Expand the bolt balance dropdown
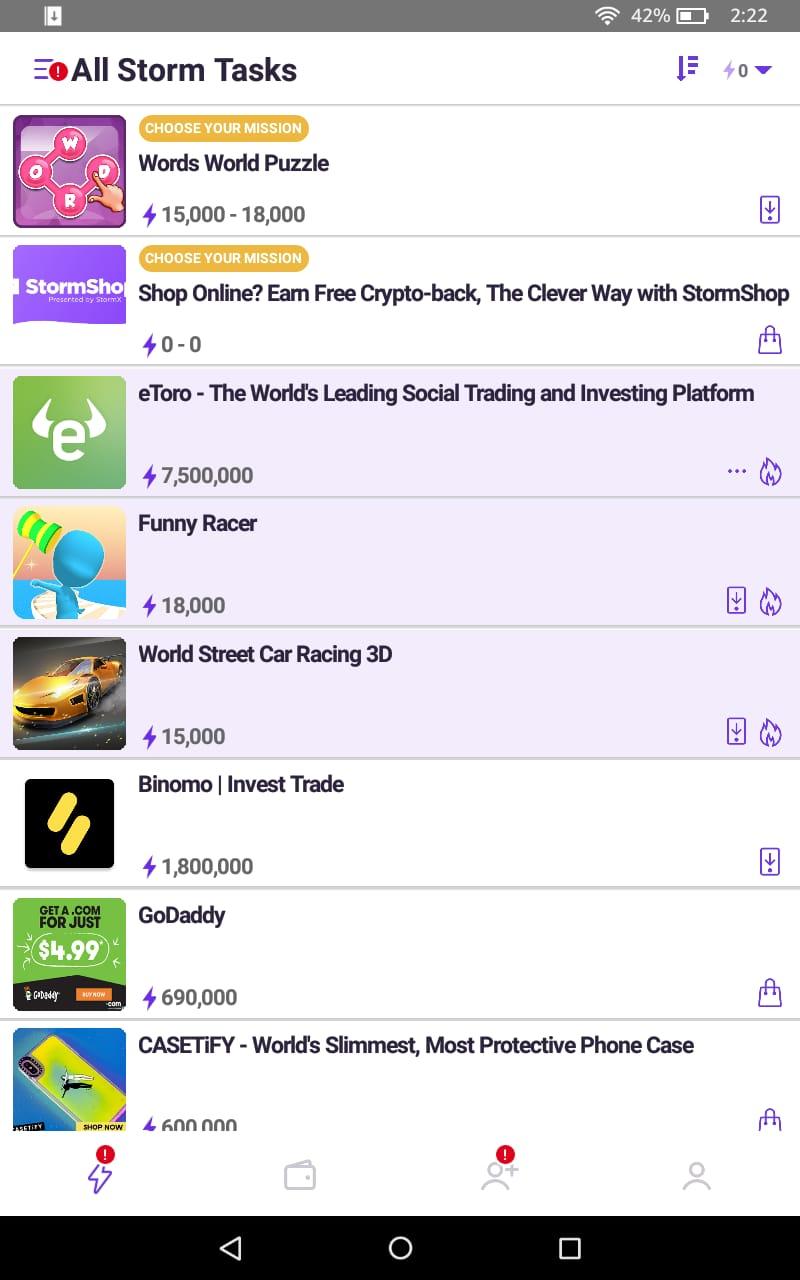This screenshot has height=1280, width=800. pyautogui.click(x=748, y=70)
